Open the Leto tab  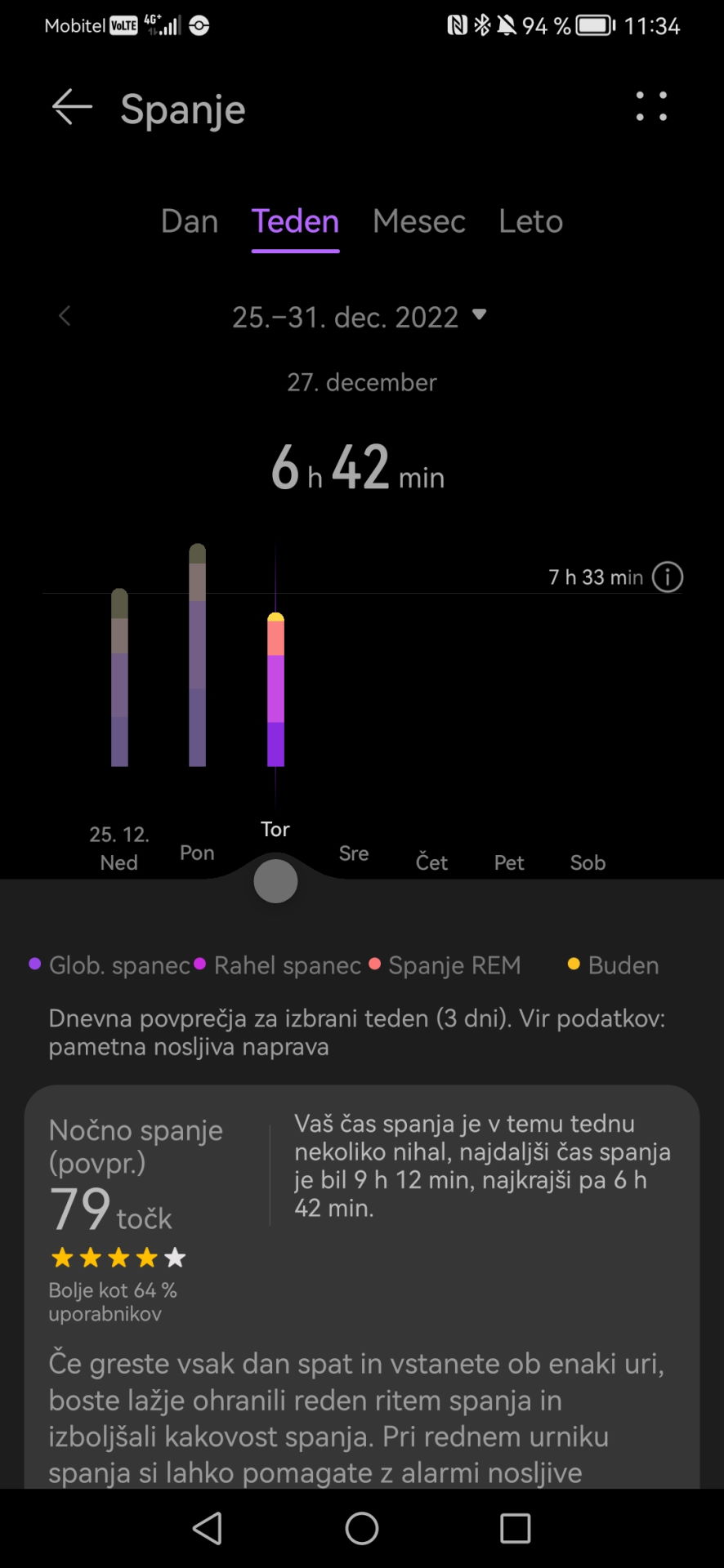pyautogui.click(x=530, y=221)
